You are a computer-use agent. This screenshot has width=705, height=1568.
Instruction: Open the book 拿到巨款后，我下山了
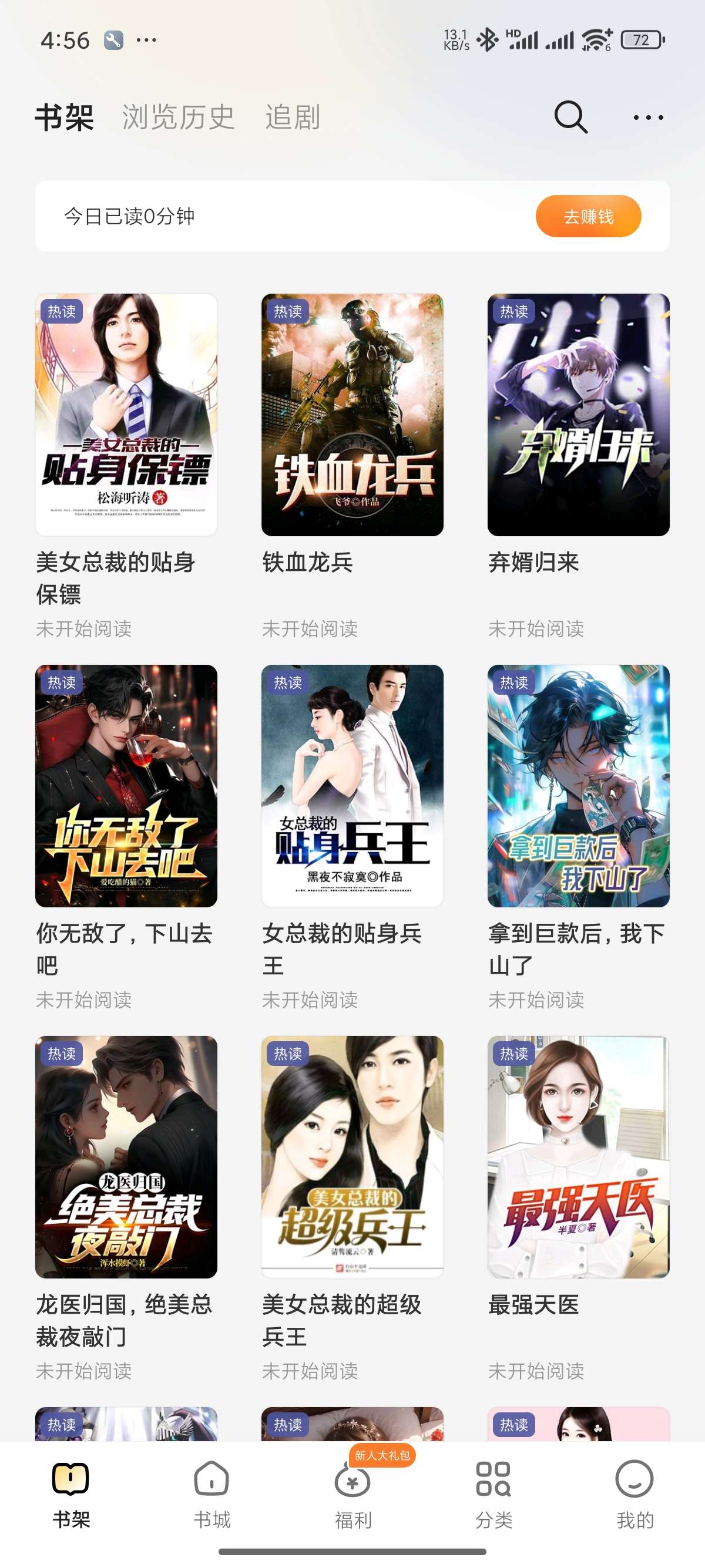tap(578, 785)
